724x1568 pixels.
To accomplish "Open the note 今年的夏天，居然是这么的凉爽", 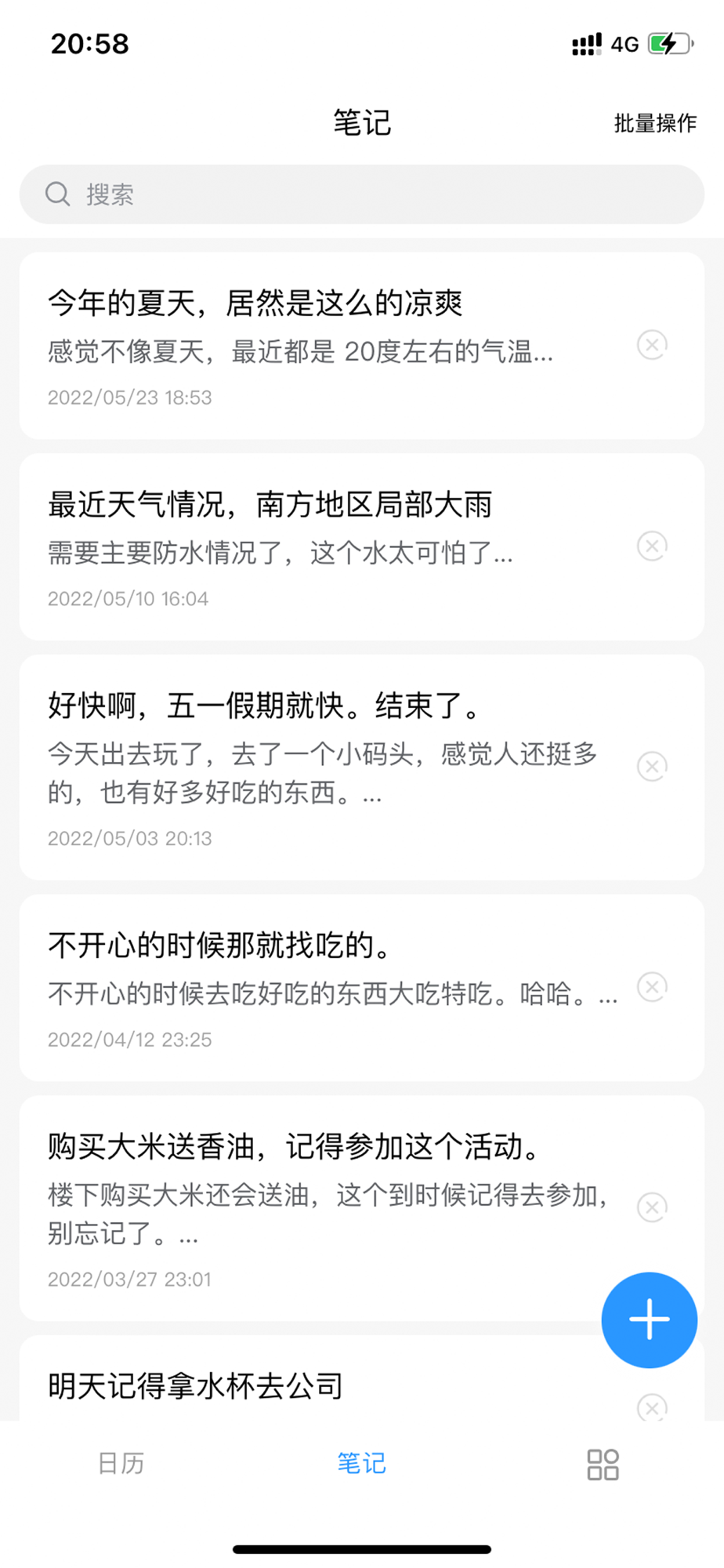I will [313, 345].
